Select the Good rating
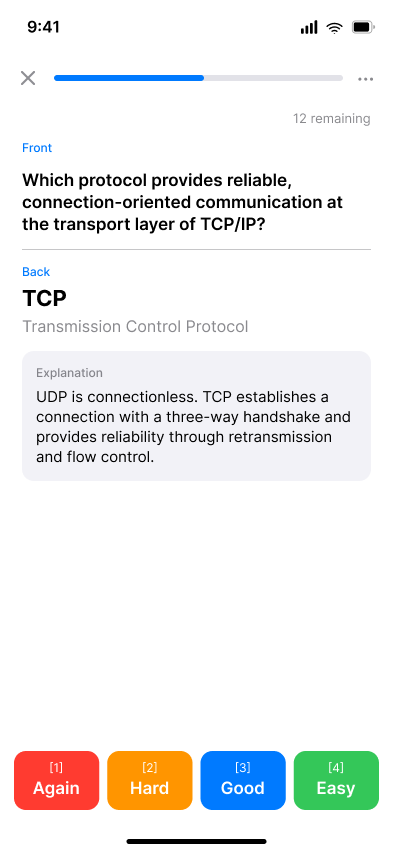 [x=243, y=780]
